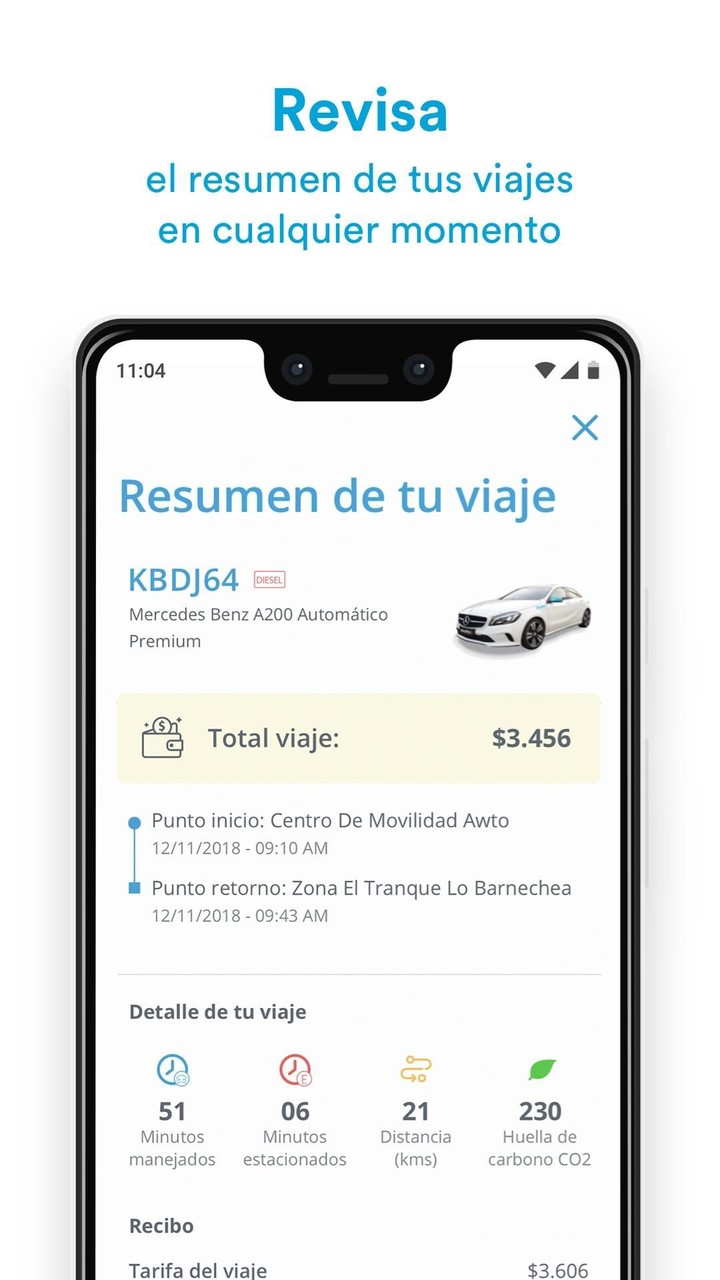Tap the return point square marker
This screenshot has height=1280, width=720.
pyautogui.click(x=135, y=888)
